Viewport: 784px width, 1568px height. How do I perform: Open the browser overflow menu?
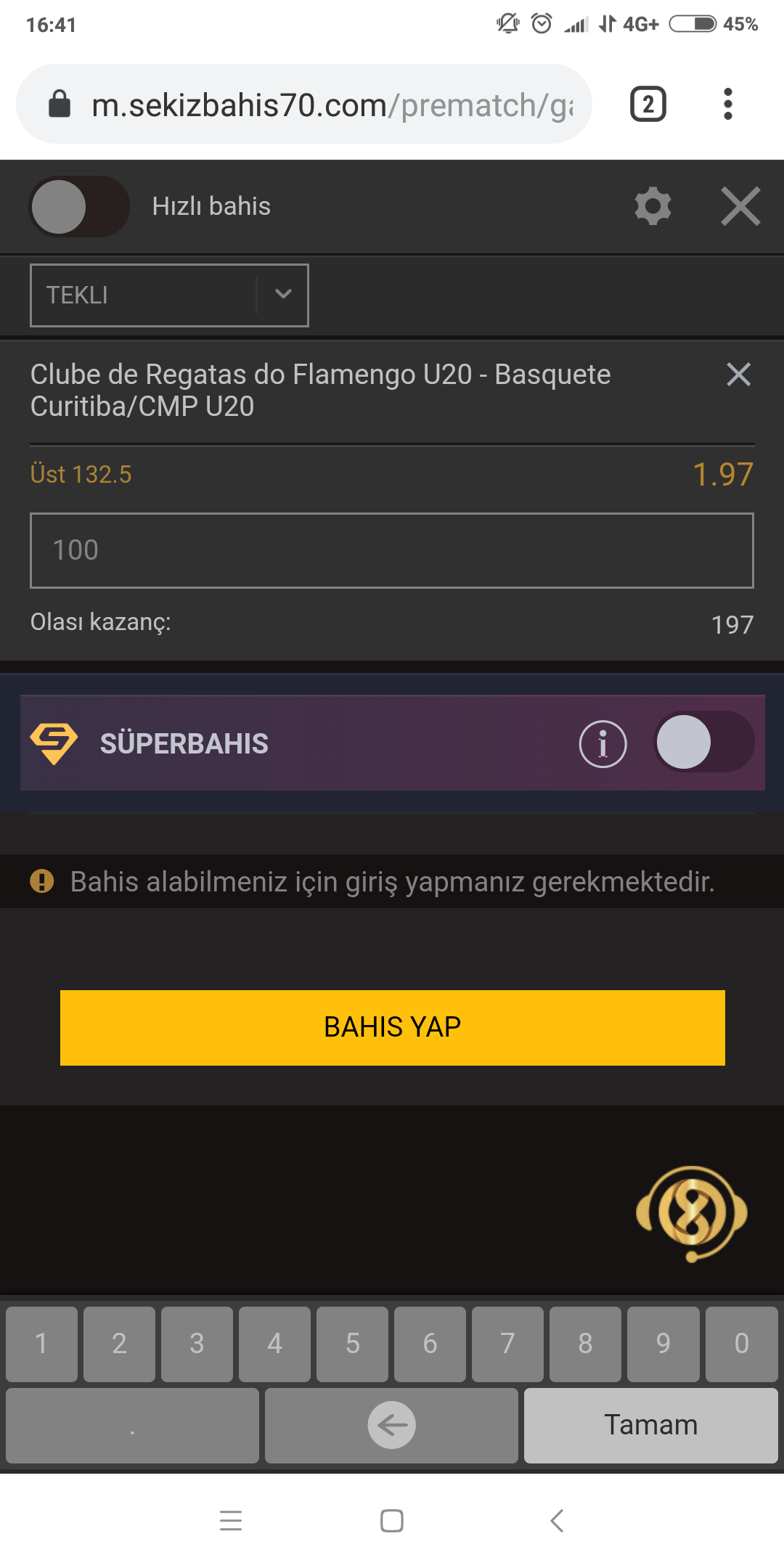pyautogui.click(x=728, y=105)
